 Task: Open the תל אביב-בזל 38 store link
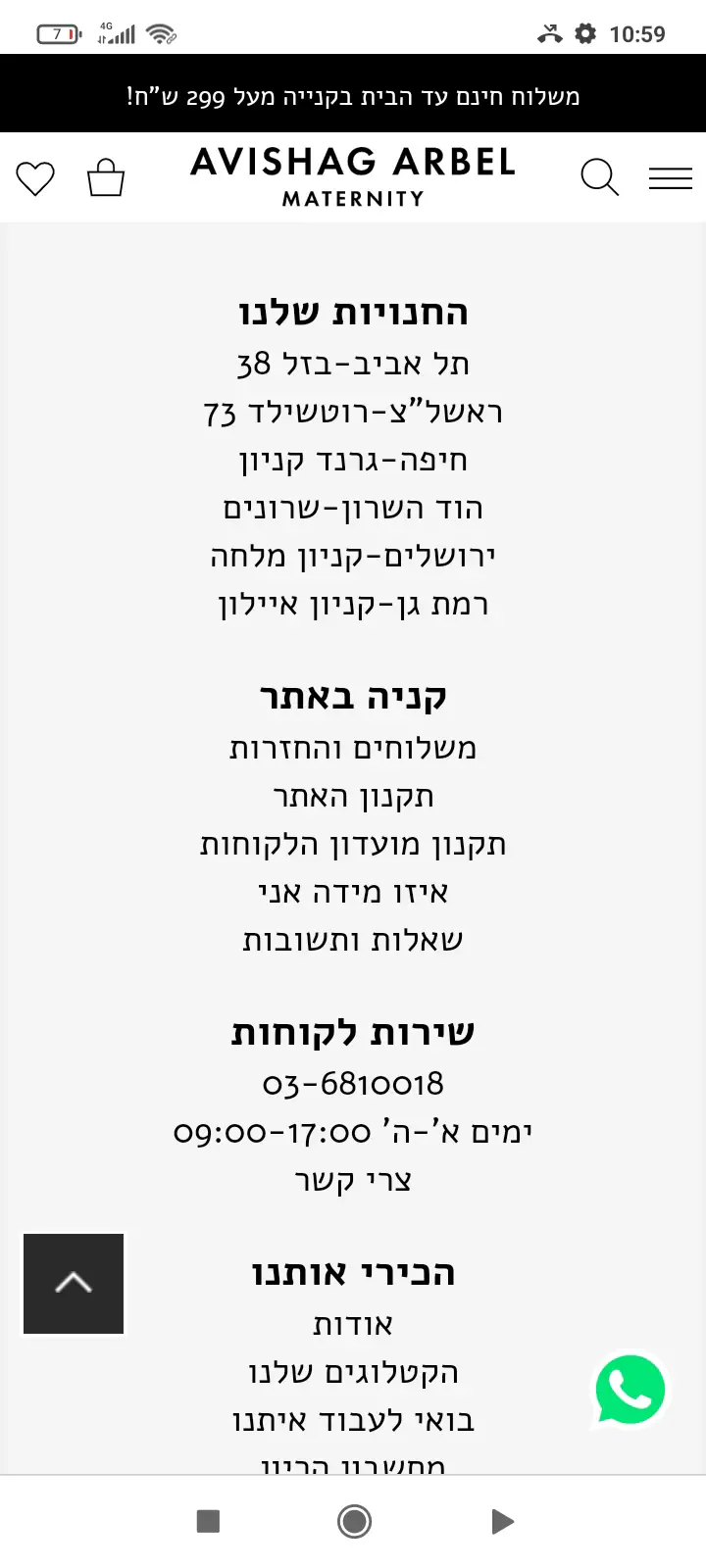click(x=353, y=364)
